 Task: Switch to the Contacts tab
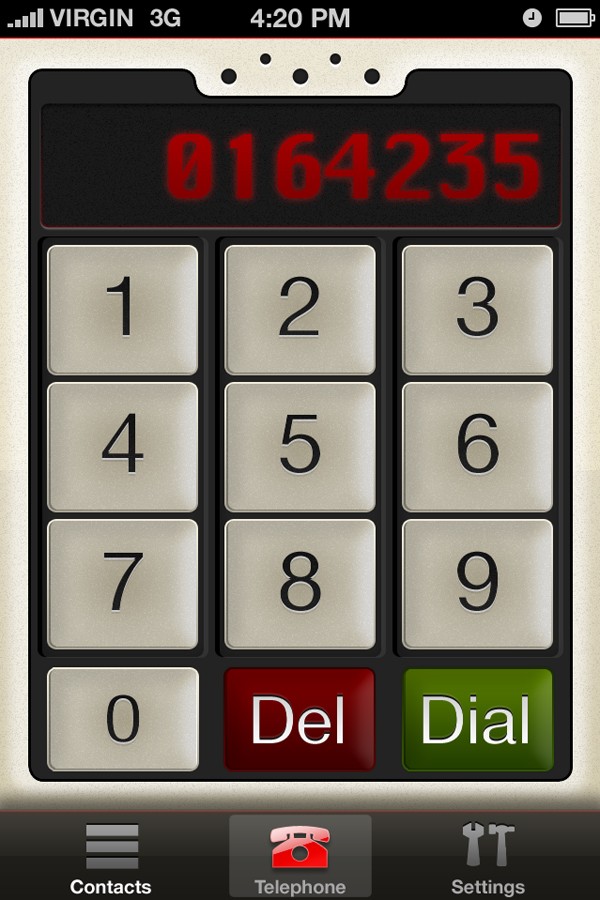click(x=111, y=857)
